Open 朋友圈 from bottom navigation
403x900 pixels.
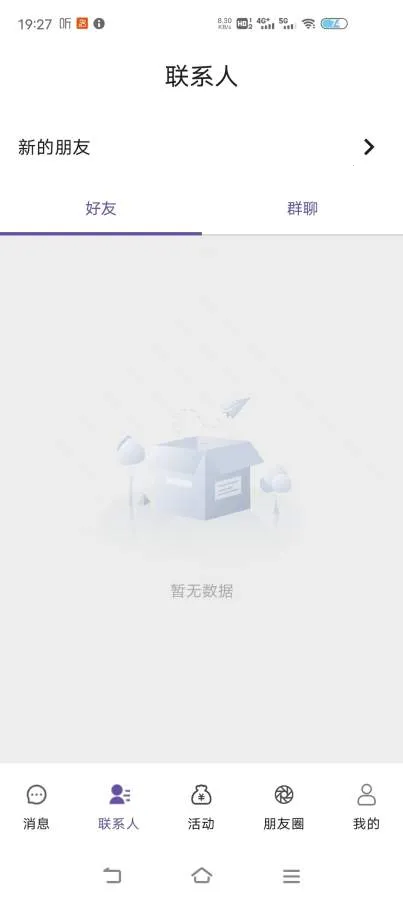pyautogui.click(x=284, y=807)
